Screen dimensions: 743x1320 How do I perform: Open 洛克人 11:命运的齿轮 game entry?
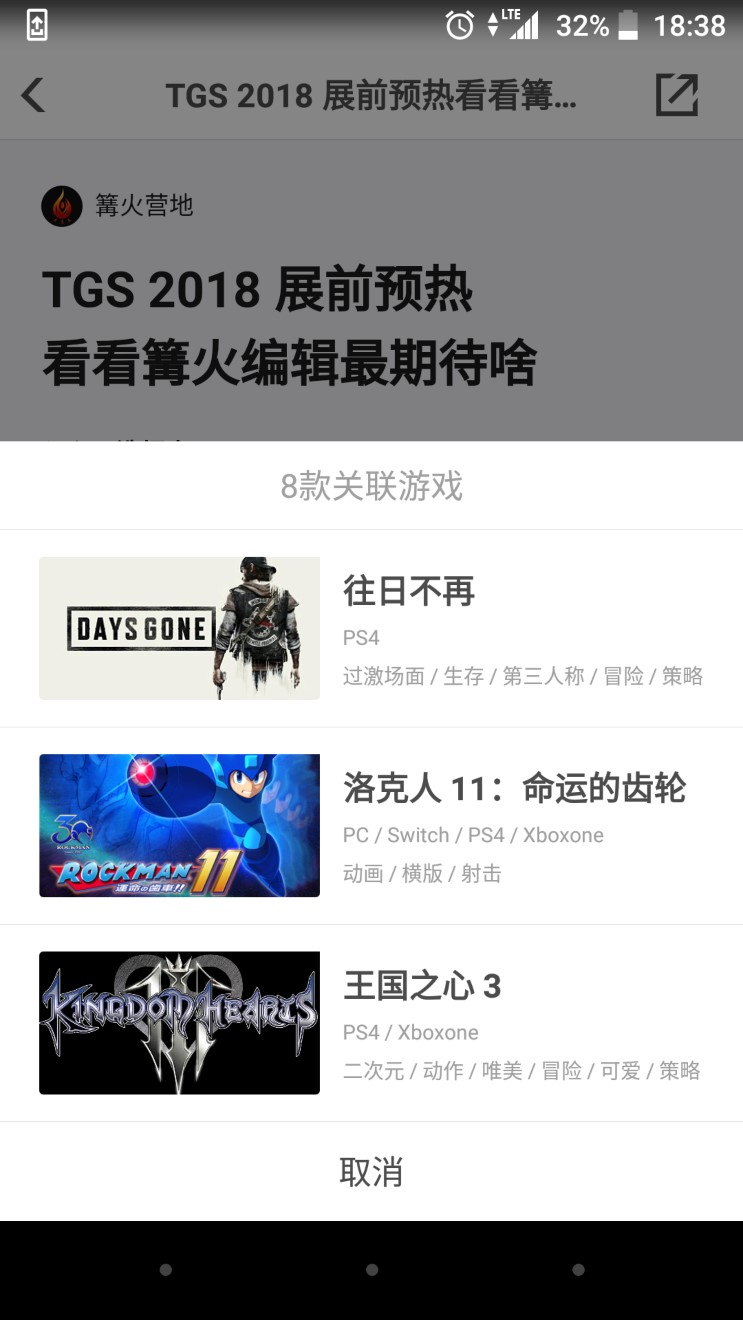pyautogui.click(x=371, y=825)
